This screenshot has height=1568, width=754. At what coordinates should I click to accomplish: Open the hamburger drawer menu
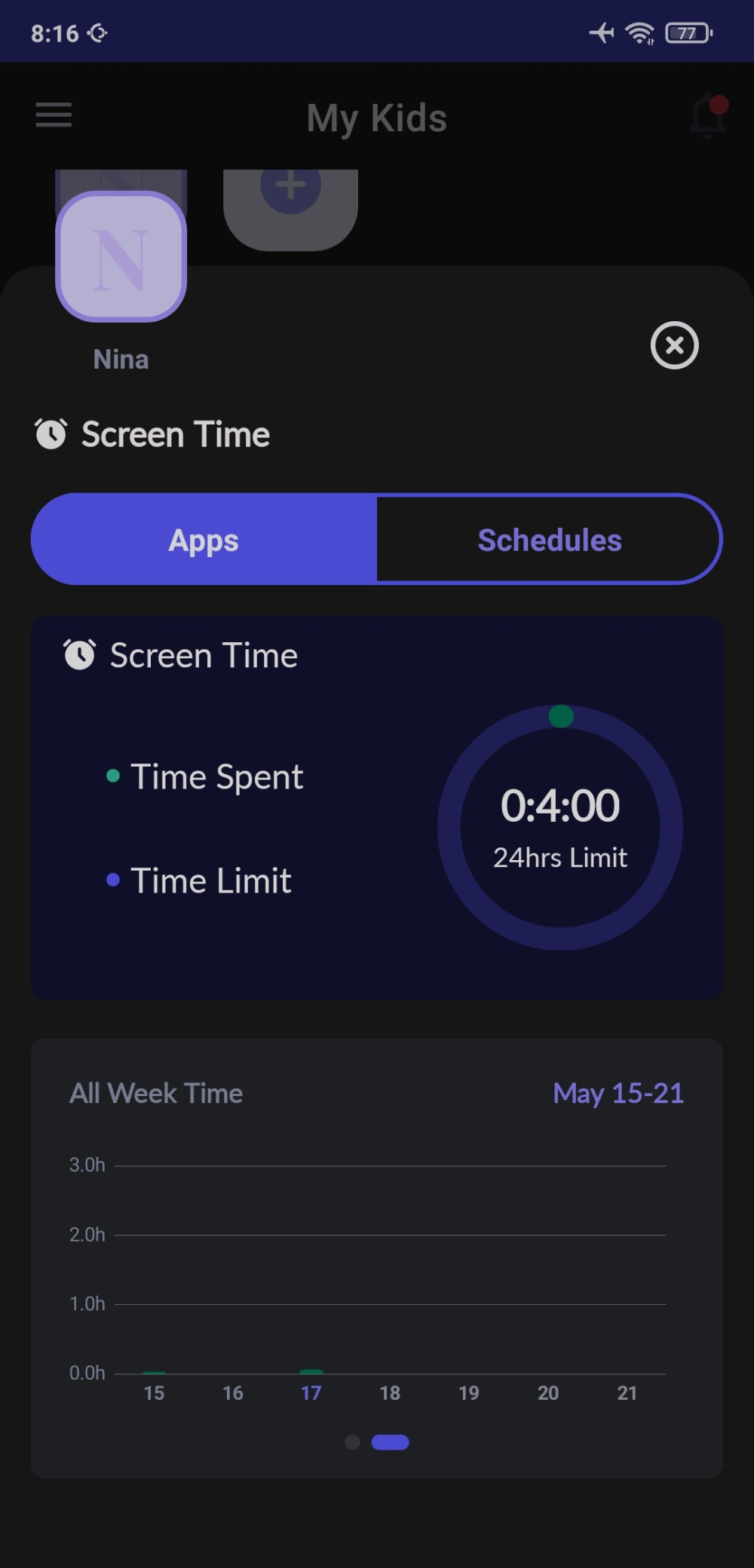click(x=54, y=115)
